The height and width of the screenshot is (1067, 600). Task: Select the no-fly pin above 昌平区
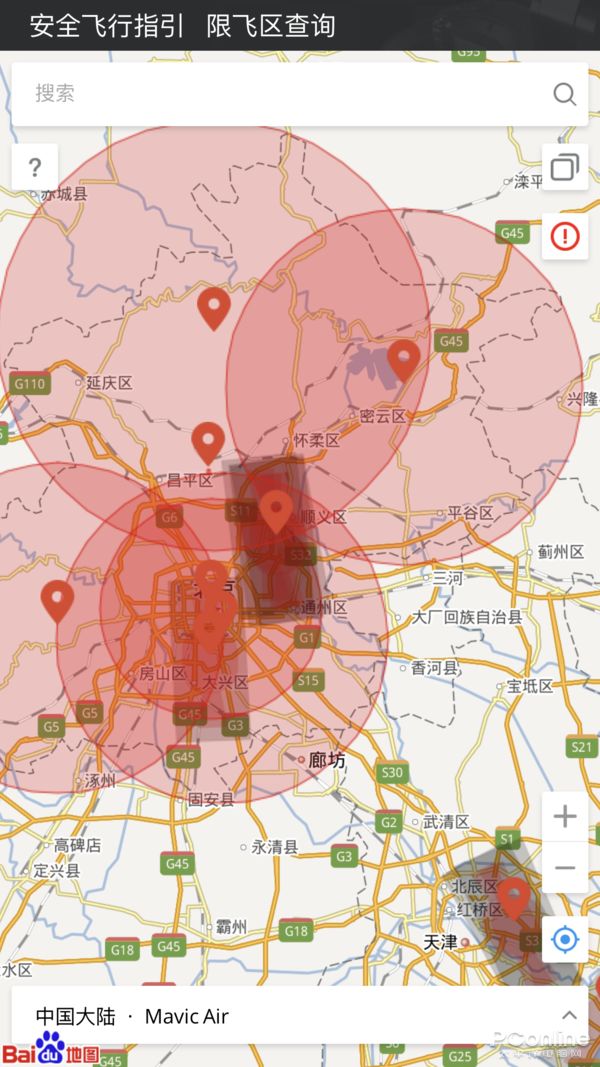[208, 440]
